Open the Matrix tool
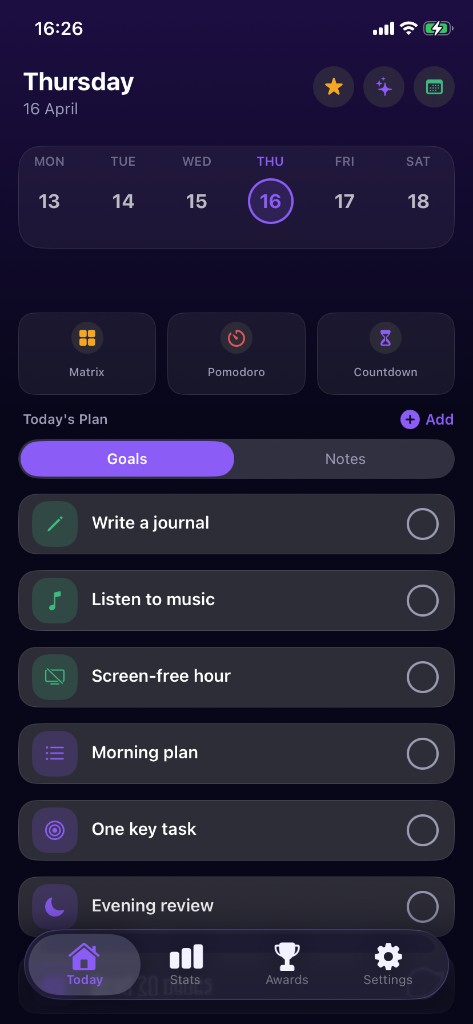473x1024 pixels. pos(87,353)
